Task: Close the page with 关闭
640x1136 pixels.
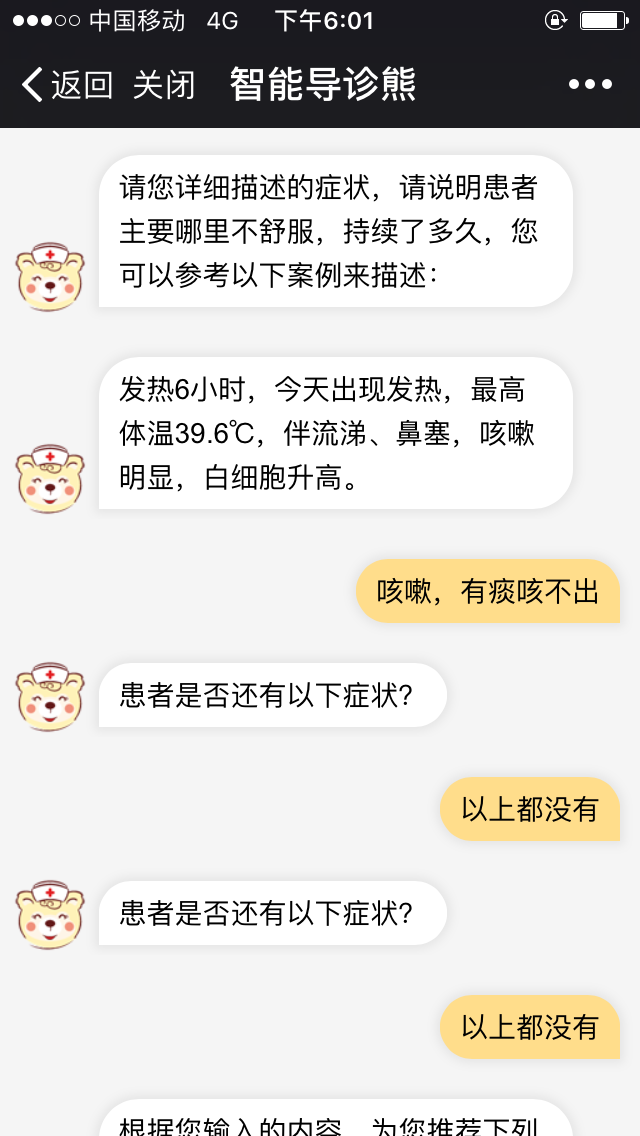Action: 164,85
